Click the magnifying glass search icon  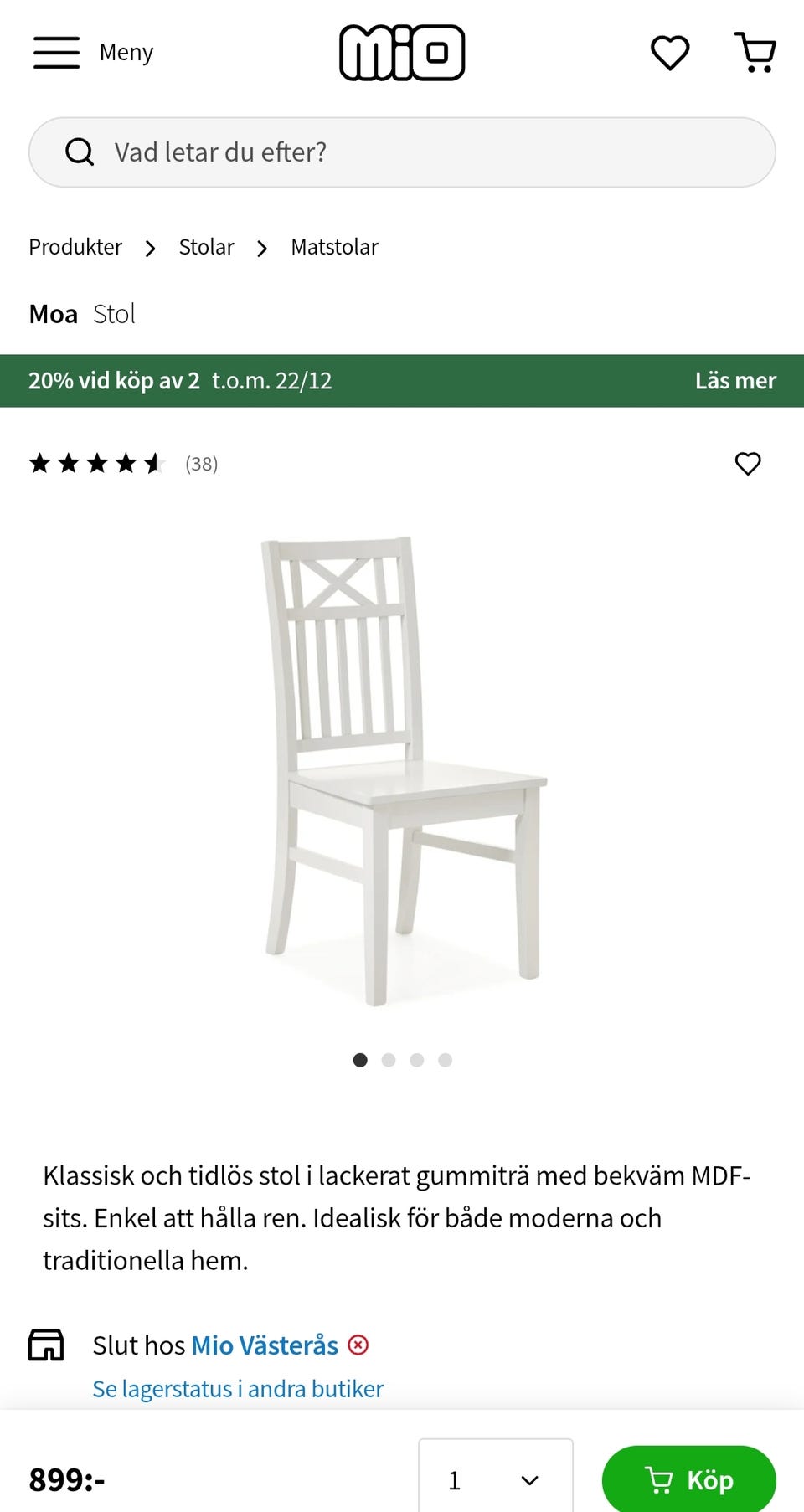point(80,152)
